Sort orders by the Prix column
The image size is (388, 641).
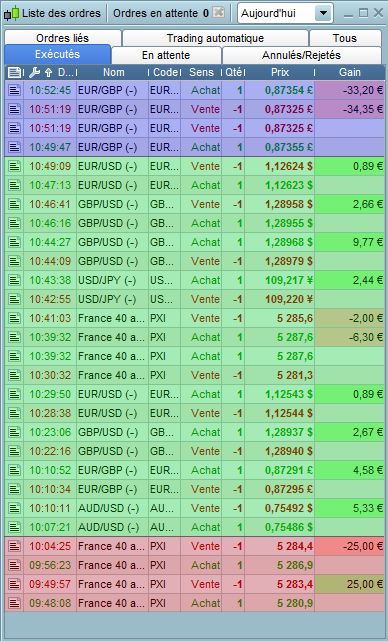(280, 72)
